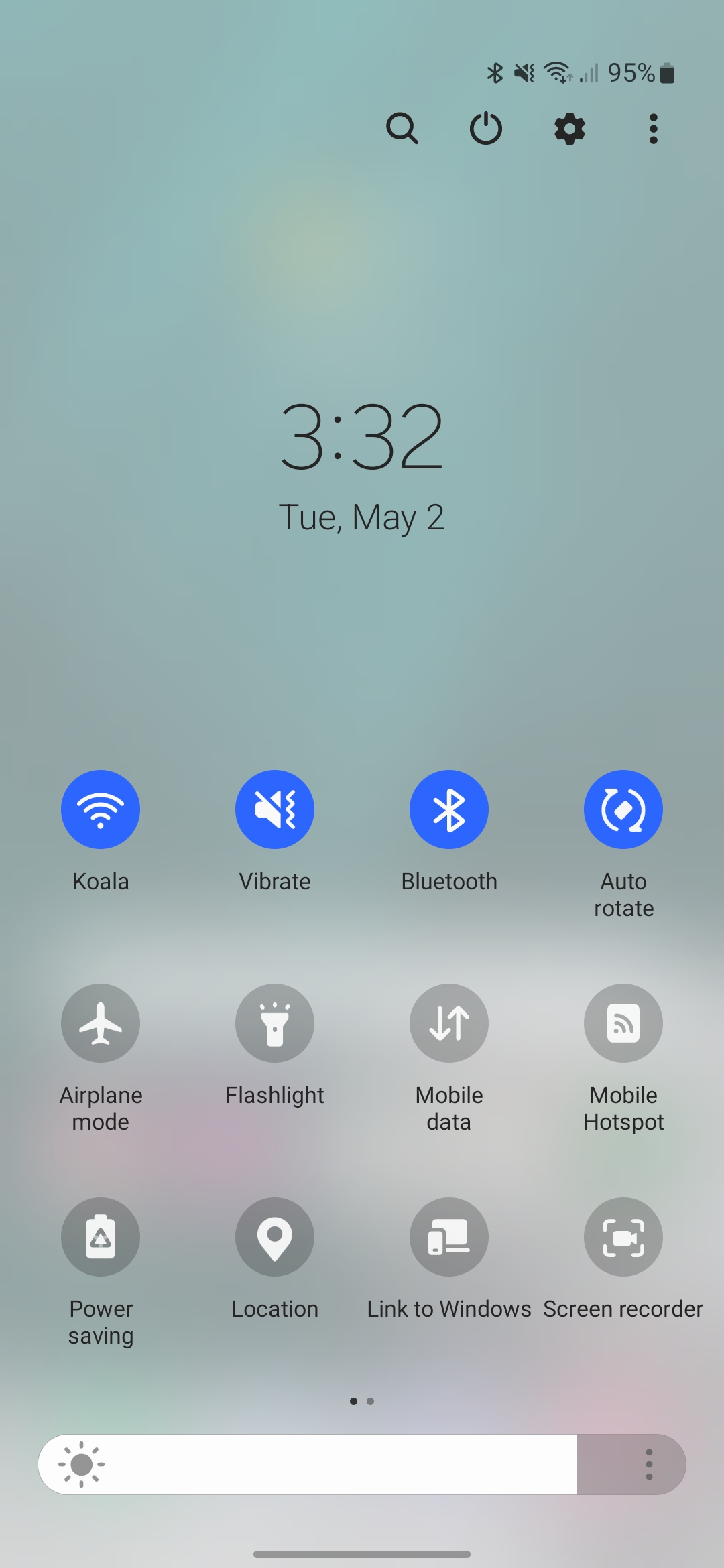Open the settings gear
This screenshot has height=1568, width=724.
tap(570, 129)
